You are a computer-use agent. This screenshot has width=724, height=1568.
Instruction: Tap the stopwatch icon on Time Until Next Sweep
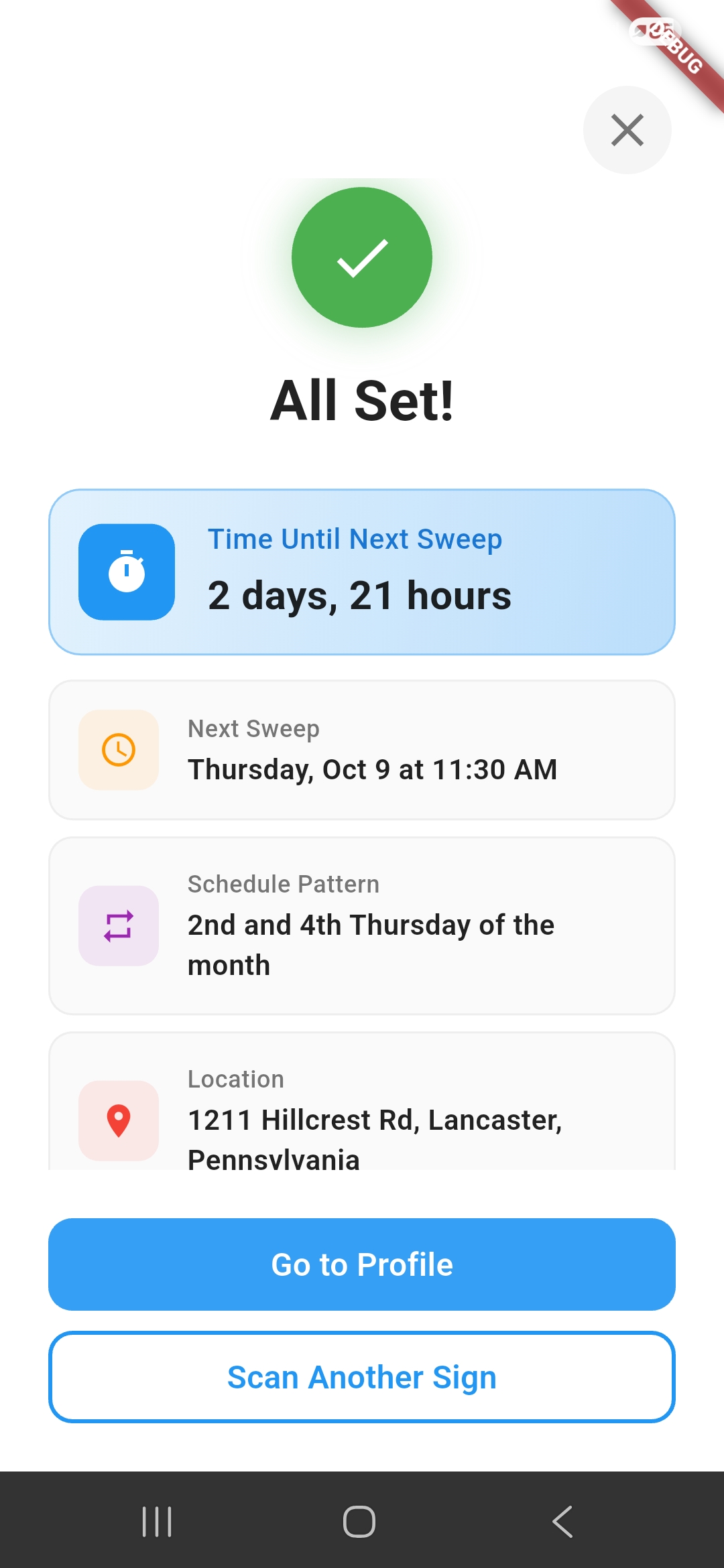(126, 571)
